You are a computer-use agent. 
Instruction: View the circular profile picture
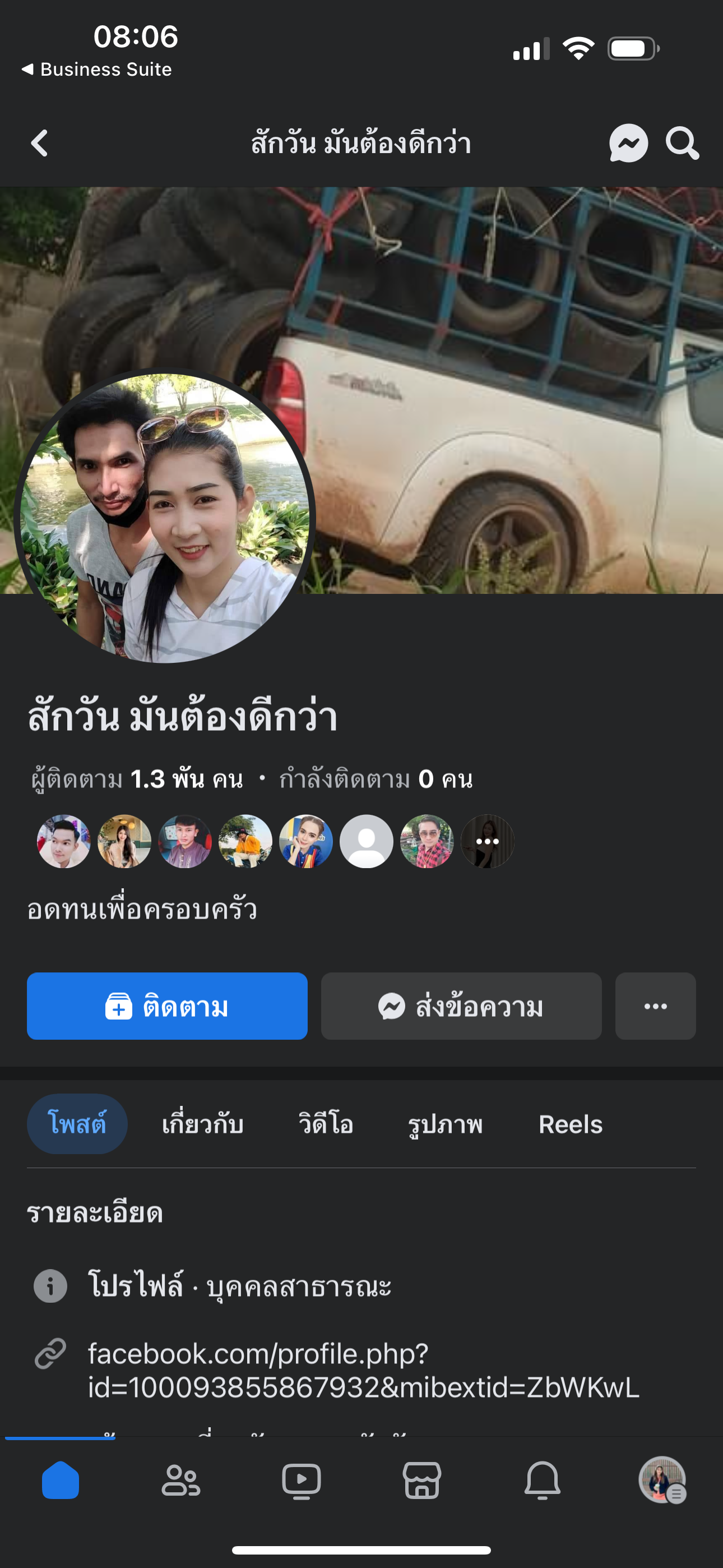click(x=164, y=518)
